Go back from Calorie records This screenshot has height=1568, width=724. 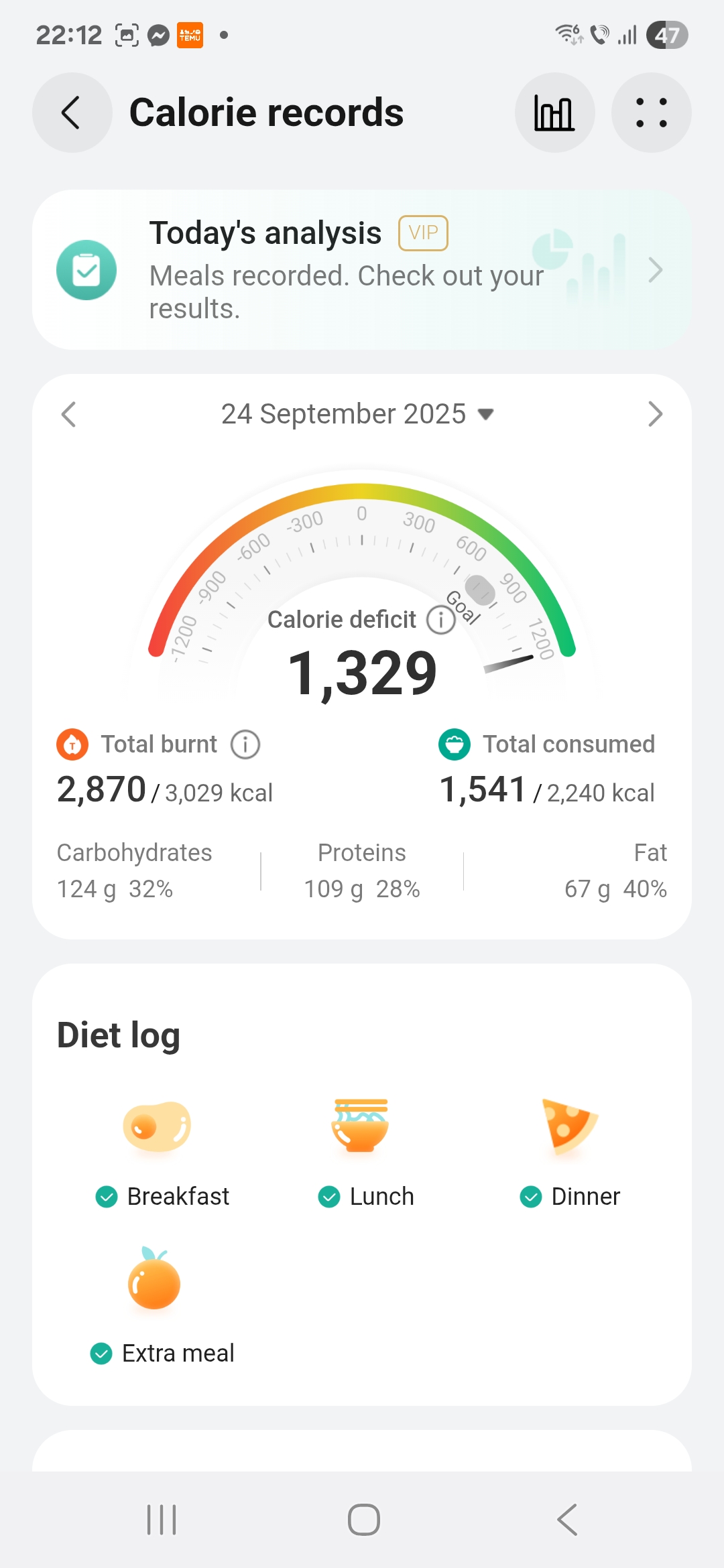click(72, 113)
